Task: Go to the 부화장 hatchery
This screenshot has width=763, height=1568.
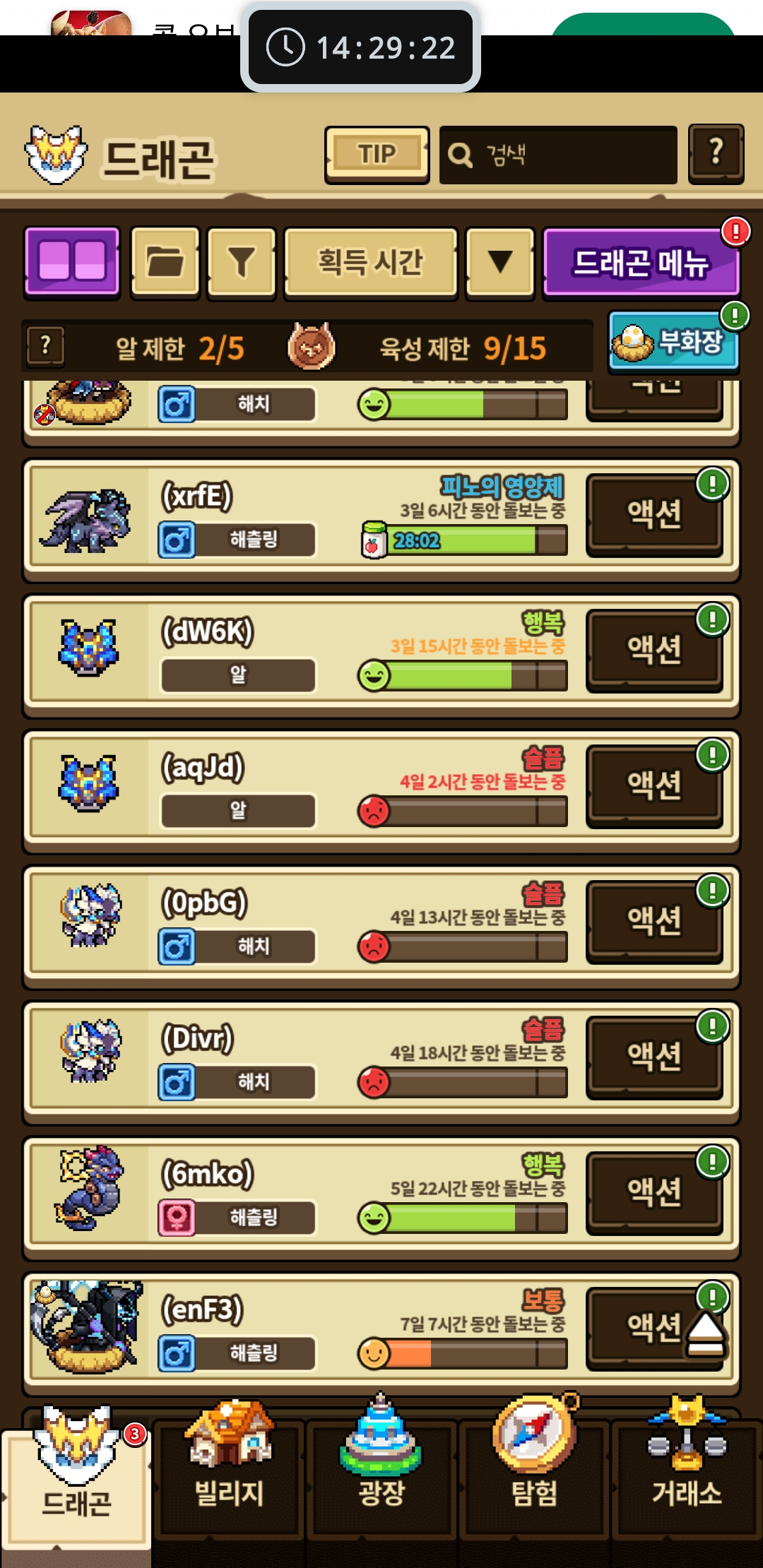Action: pyautogui.click(x=673, y=343)
